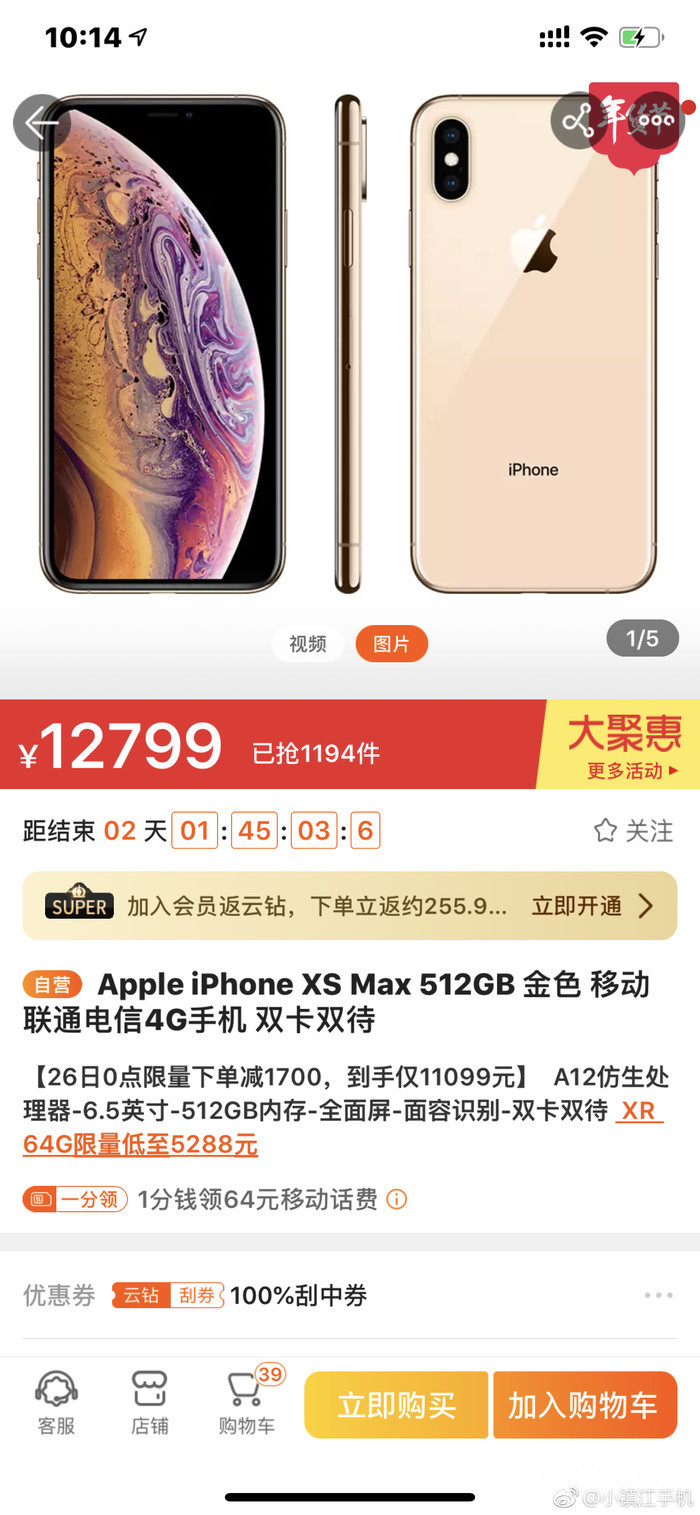700x1515 pixels.
Task: Tap 立即开通 SUPER membership
Action: coord(592,906)
